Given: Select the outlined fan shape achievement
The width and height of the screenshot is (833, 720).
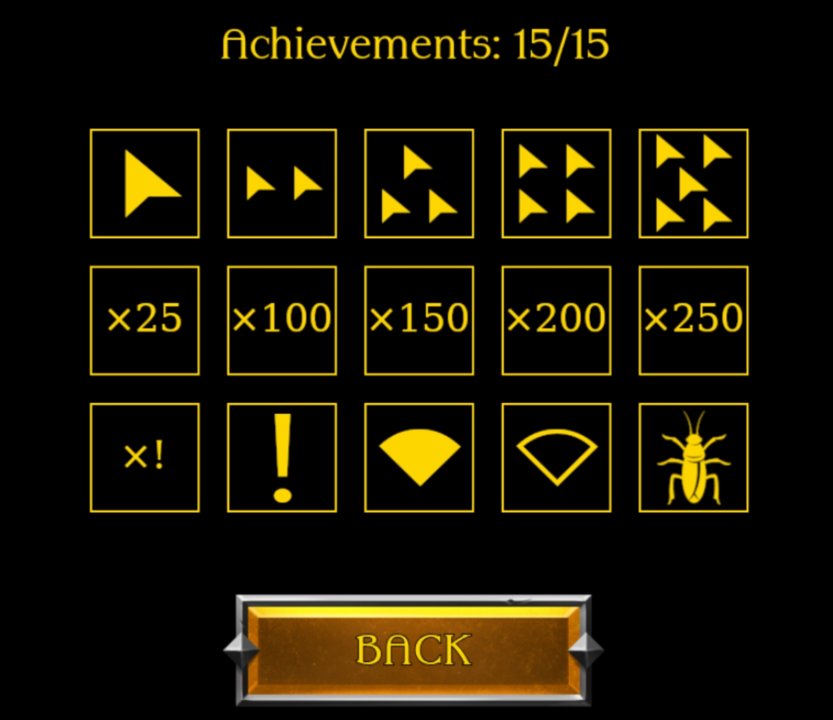Looking at the screenshot, I should coord(556,457).
